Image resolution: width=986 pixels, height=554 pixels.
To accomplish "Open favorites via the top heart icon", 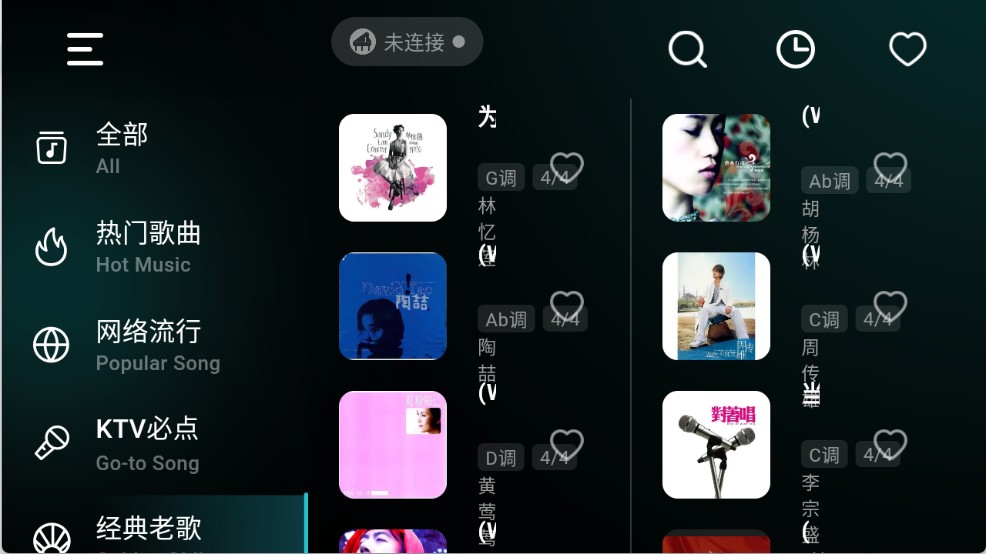I will (x=908, y=49).
